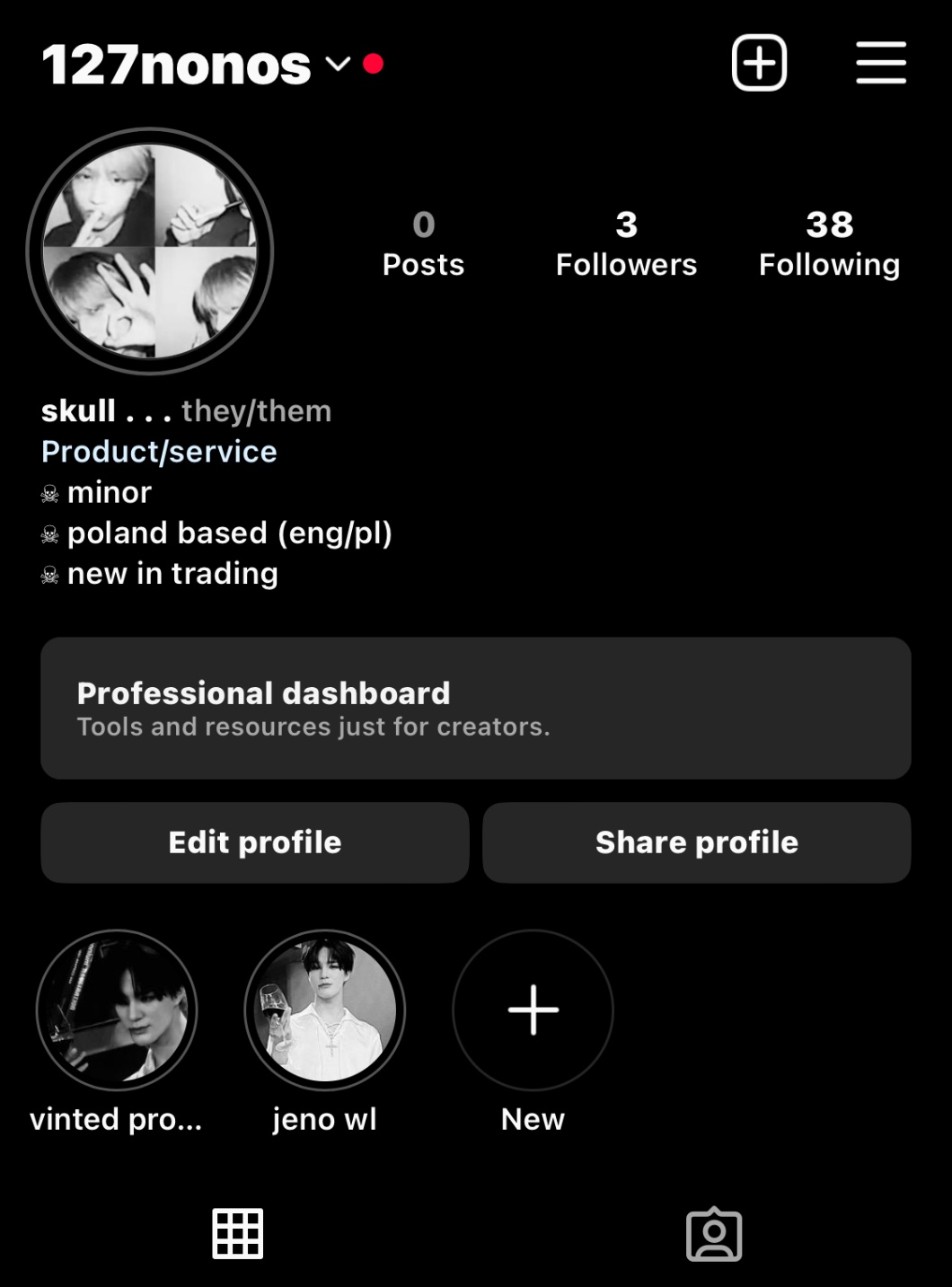This screenshot has height=1287, width=952.
Task: View the 3 Followers list
Action: tap(626, 243)
